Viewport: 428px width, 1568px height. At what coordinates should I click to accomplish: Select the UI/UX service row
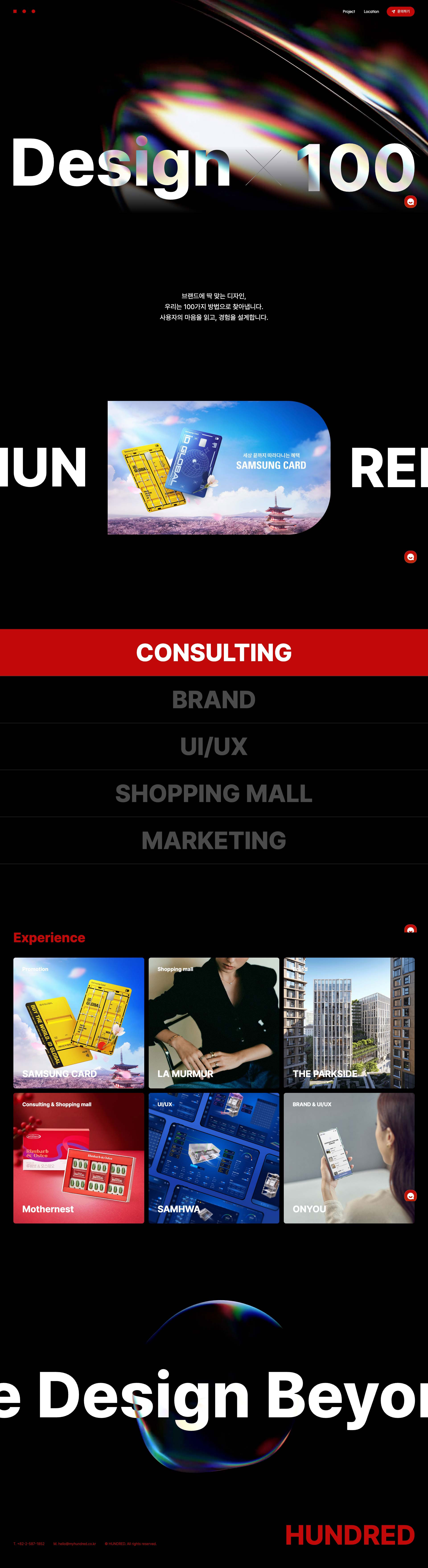click(214, 746)
